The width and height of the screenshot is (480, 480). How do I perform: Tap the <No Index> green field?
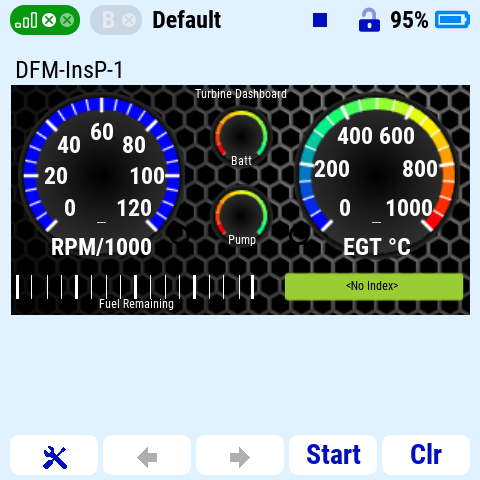point(374,286)
